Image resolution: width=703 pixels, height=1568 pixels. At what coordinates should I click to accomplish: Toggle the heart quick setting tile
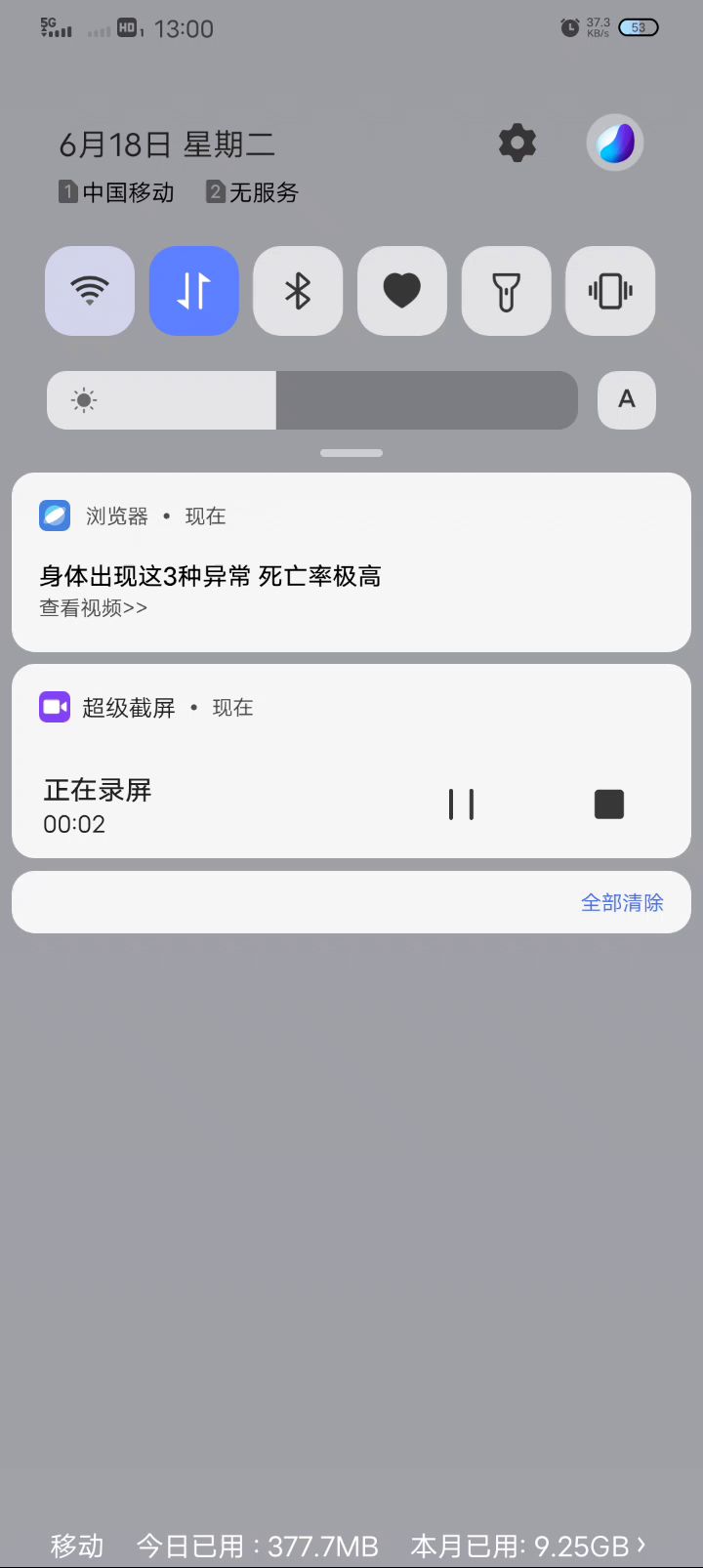coord(402,291)
